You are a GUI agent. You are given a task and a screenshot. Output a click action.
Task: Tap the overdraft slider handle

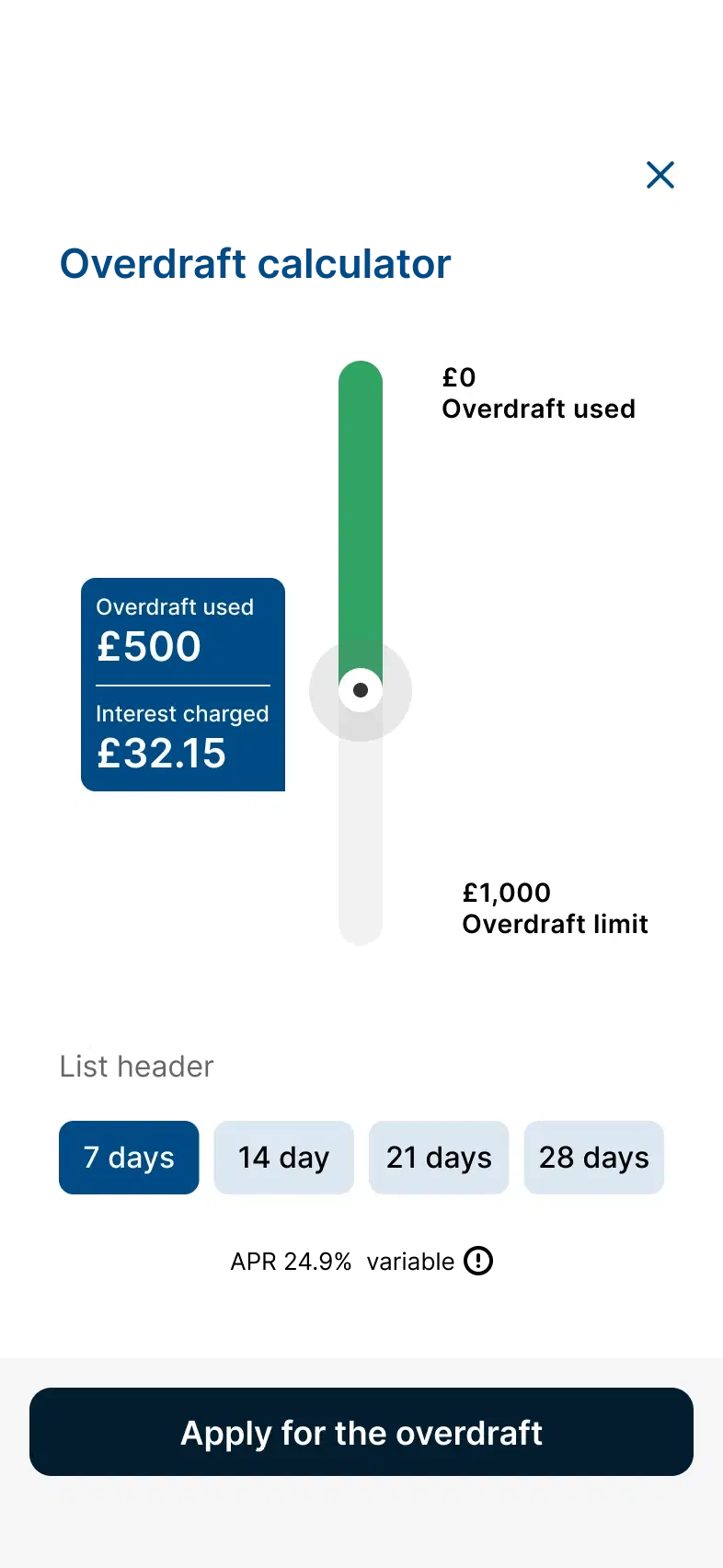361,690
